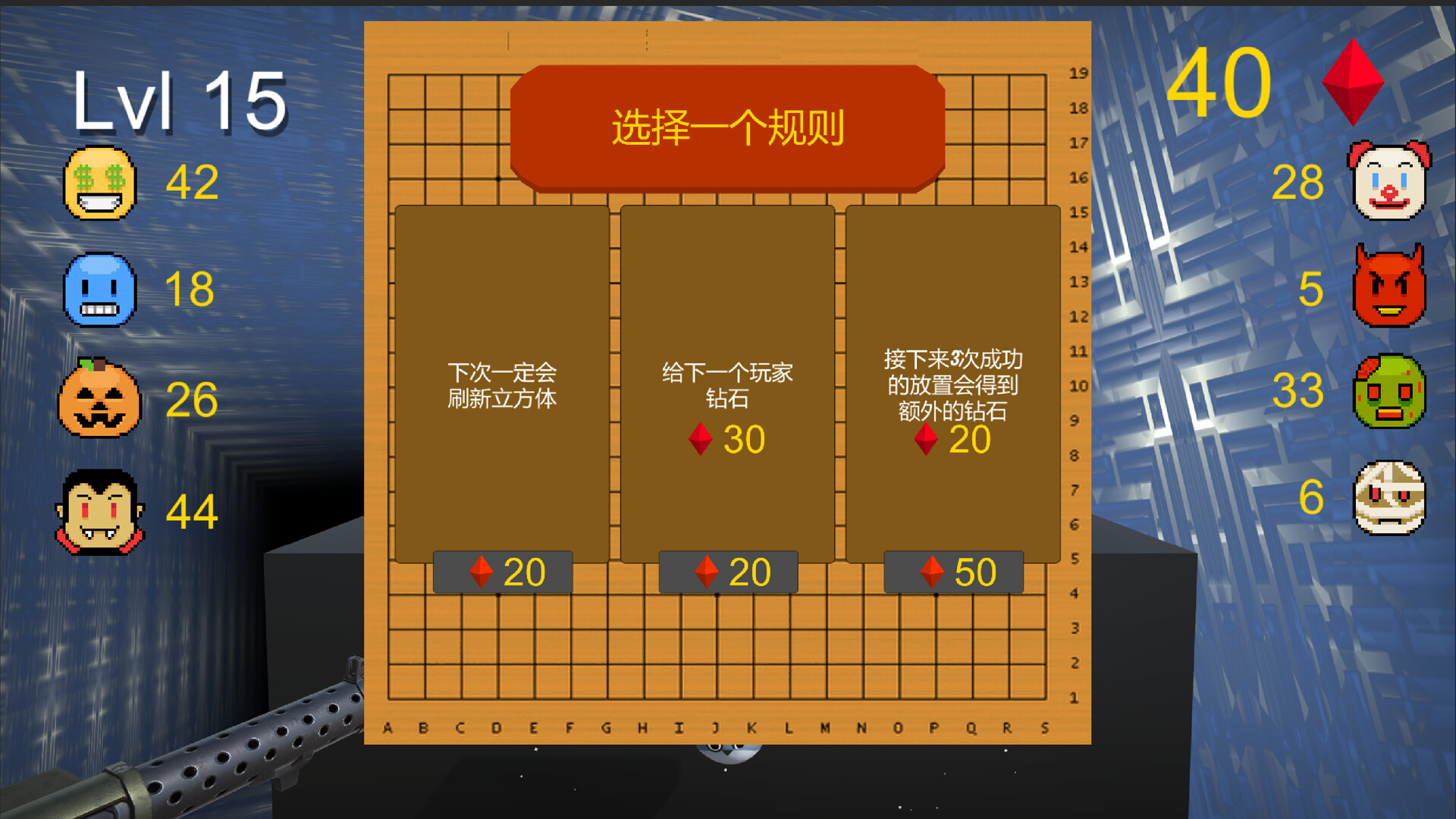1456x819 pixels.
Task: Choose the rule 给下一个玩家钻石 30
Action: coord(727,384)
